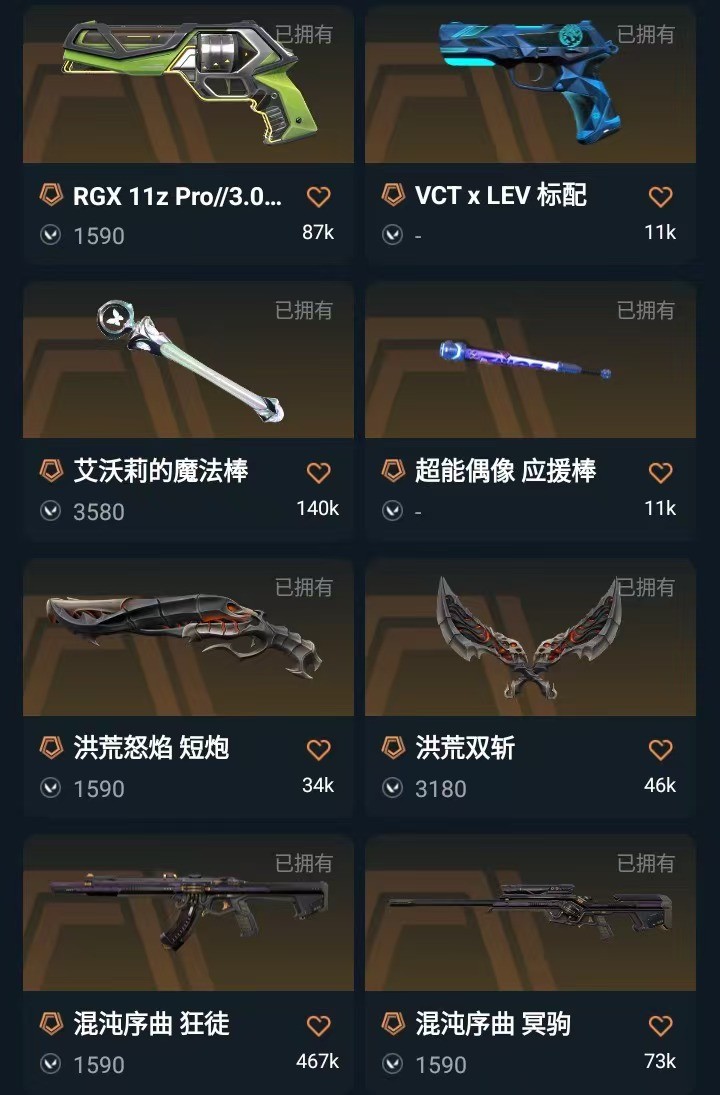Like the 洪荒怒焰 短炮 skin
Image resolution: width=720 pixels, height=1095 pixels.
pyautogui.click(x=319, y=749)
